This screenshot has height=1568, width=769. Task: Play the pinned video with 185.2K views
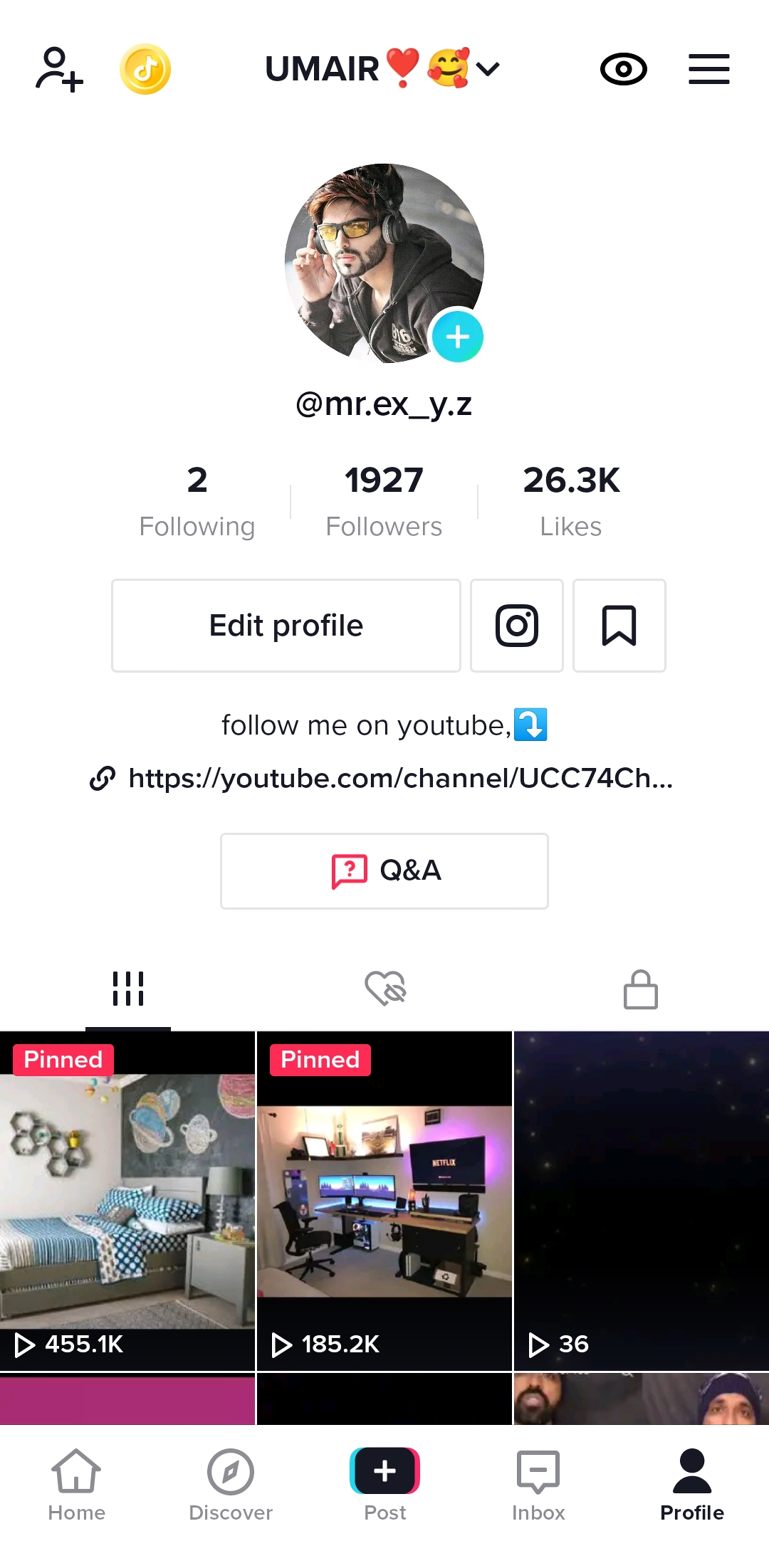(384, 1201)
